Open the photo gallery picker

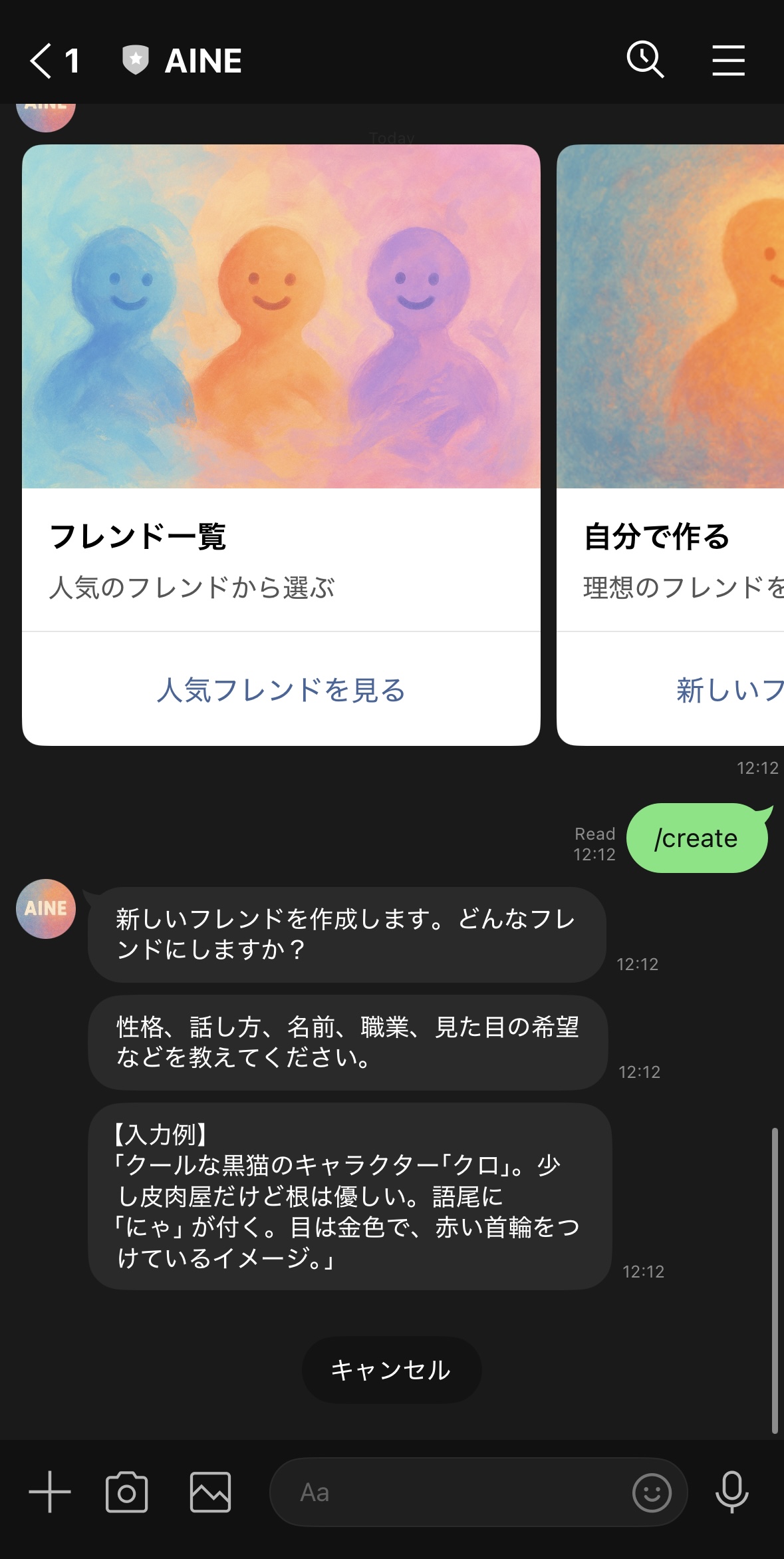tap(210, 1492)
